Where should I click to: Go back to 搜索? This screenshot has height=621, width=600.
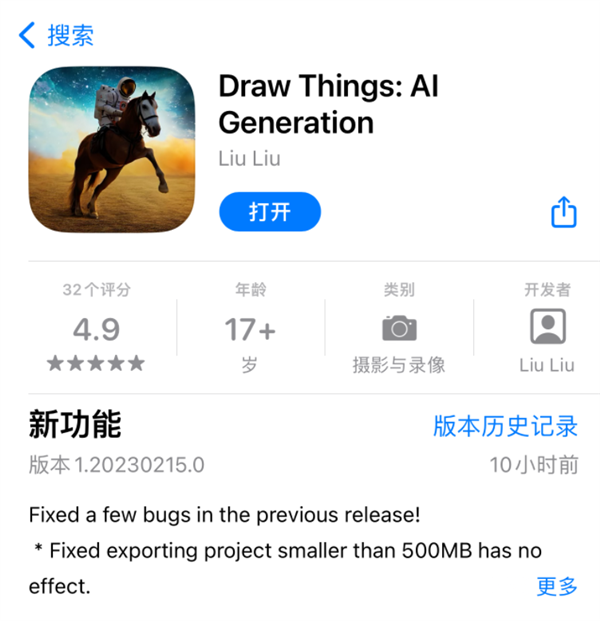(x=57, y=36)
